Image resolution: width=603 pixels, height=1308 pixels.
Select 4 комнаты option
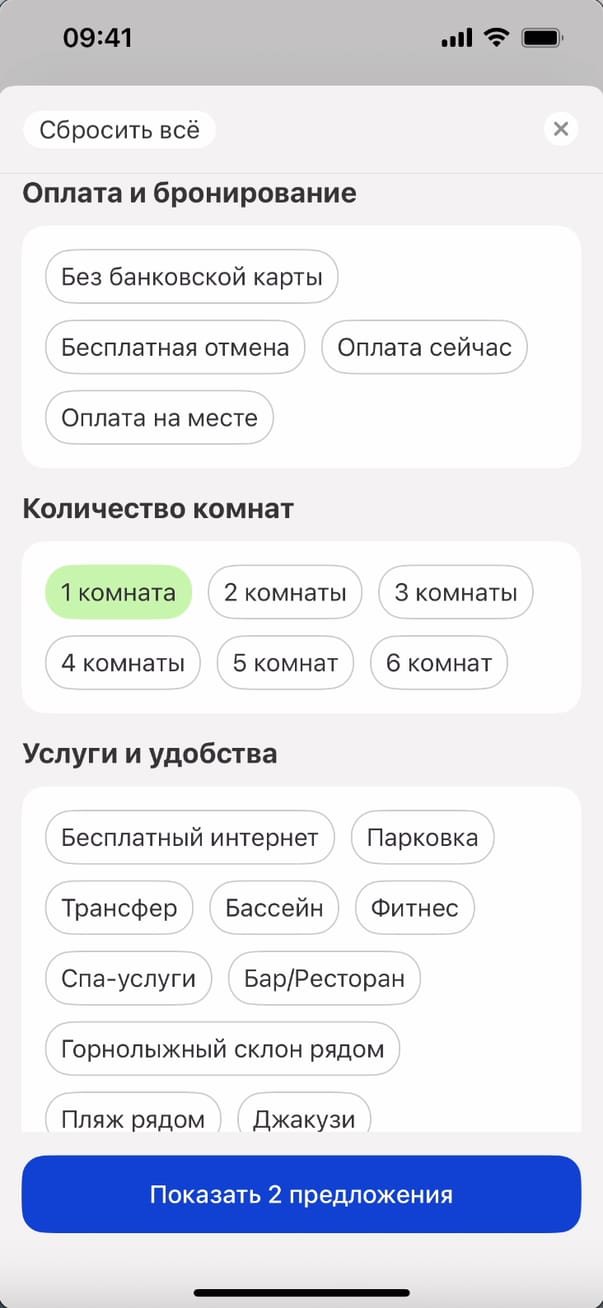pyautogui.click(x=123, y=663)
